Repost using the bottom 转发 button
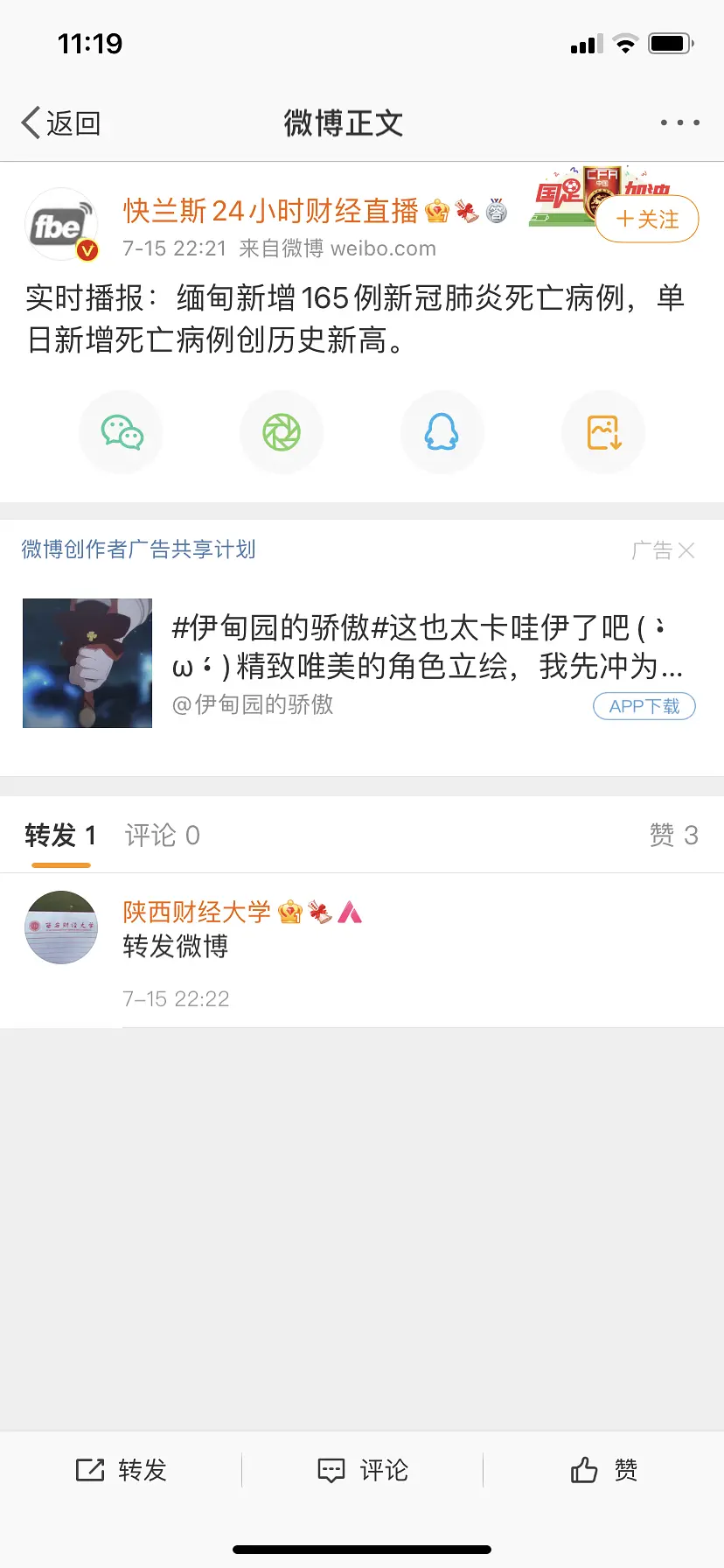This screenshot has height=1568, width=724. coord(122,1470)
